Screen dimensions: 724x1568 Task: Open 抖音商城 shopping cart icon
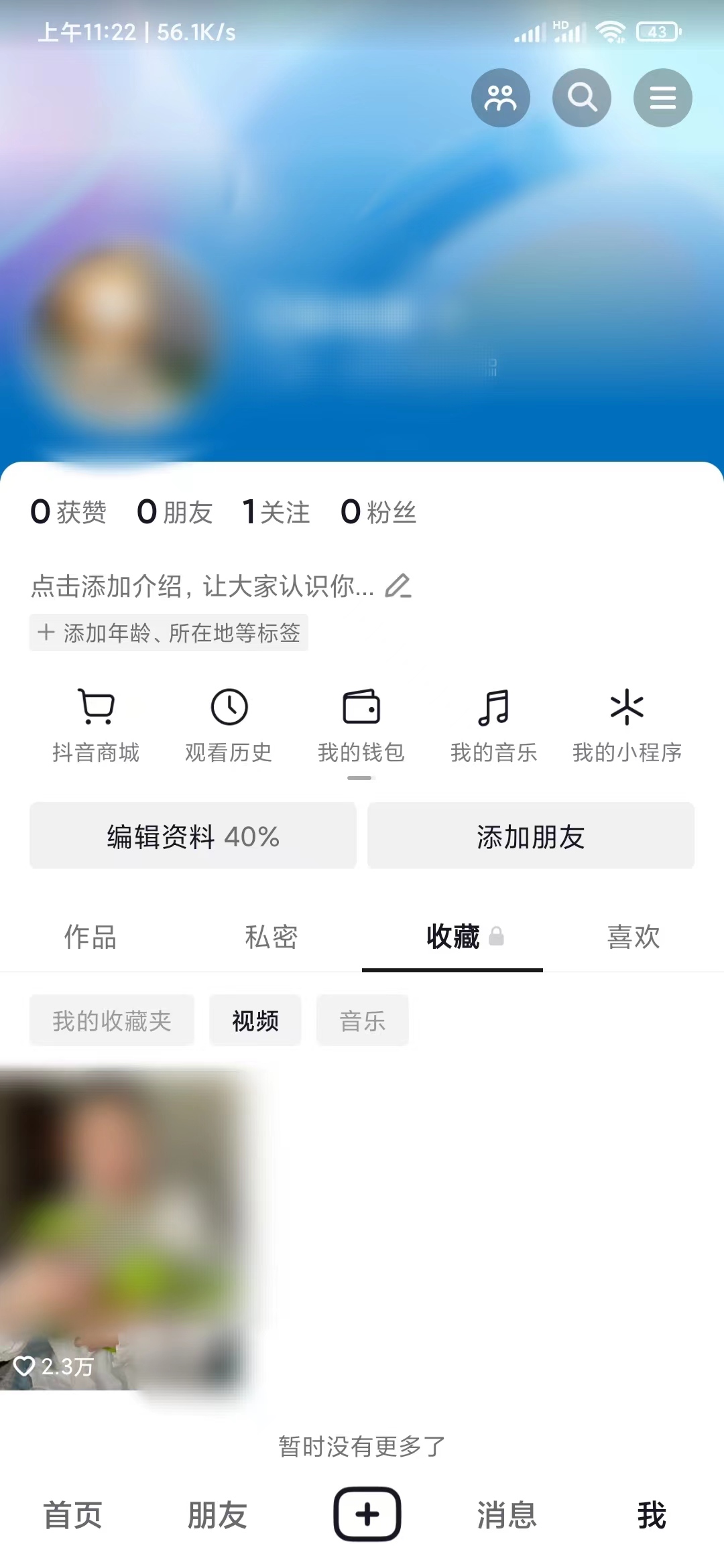click(97, 707)
